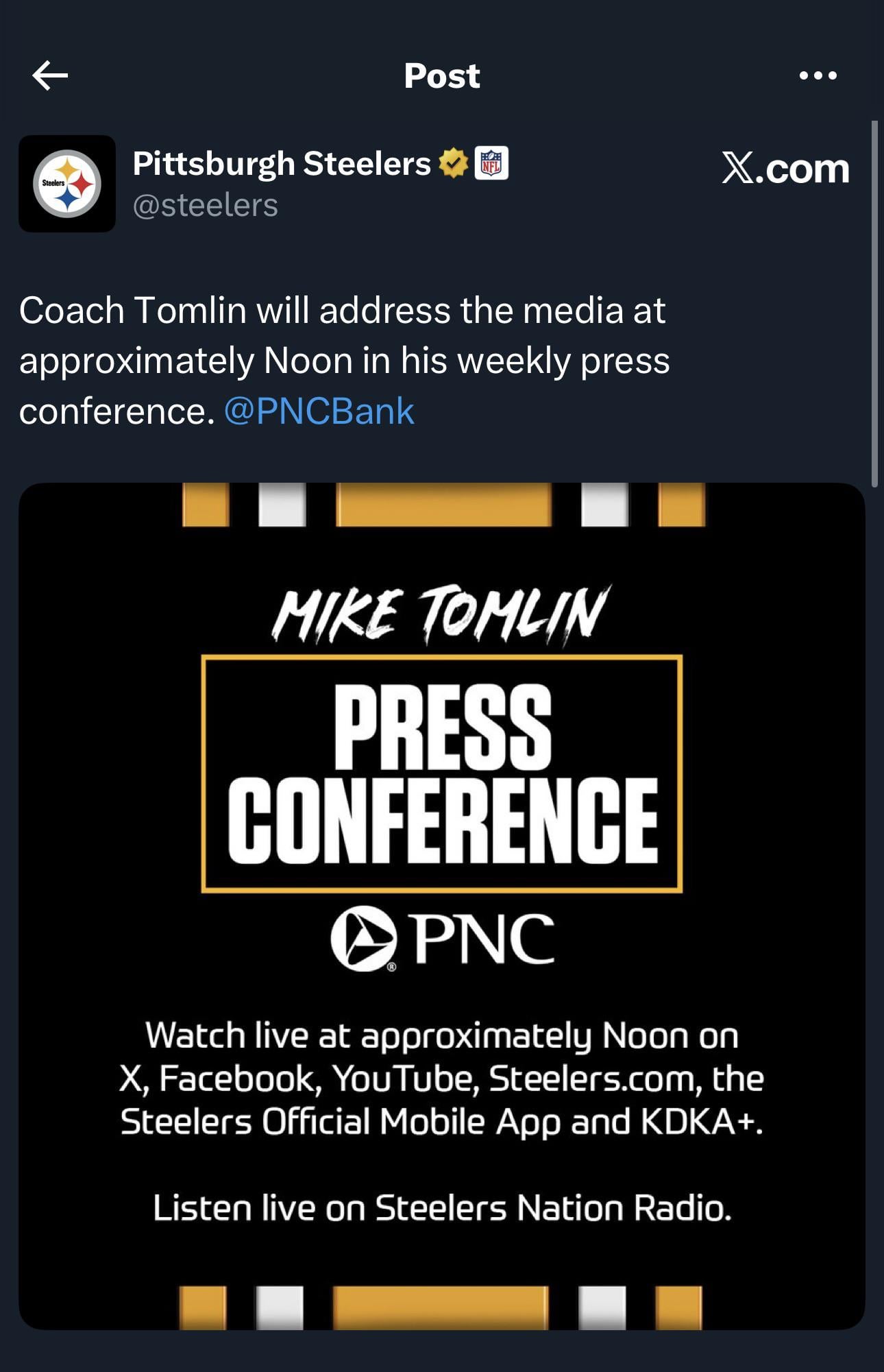Open the @PNCBank mention link
884x1372 pixels.
[x=319, y=411]
